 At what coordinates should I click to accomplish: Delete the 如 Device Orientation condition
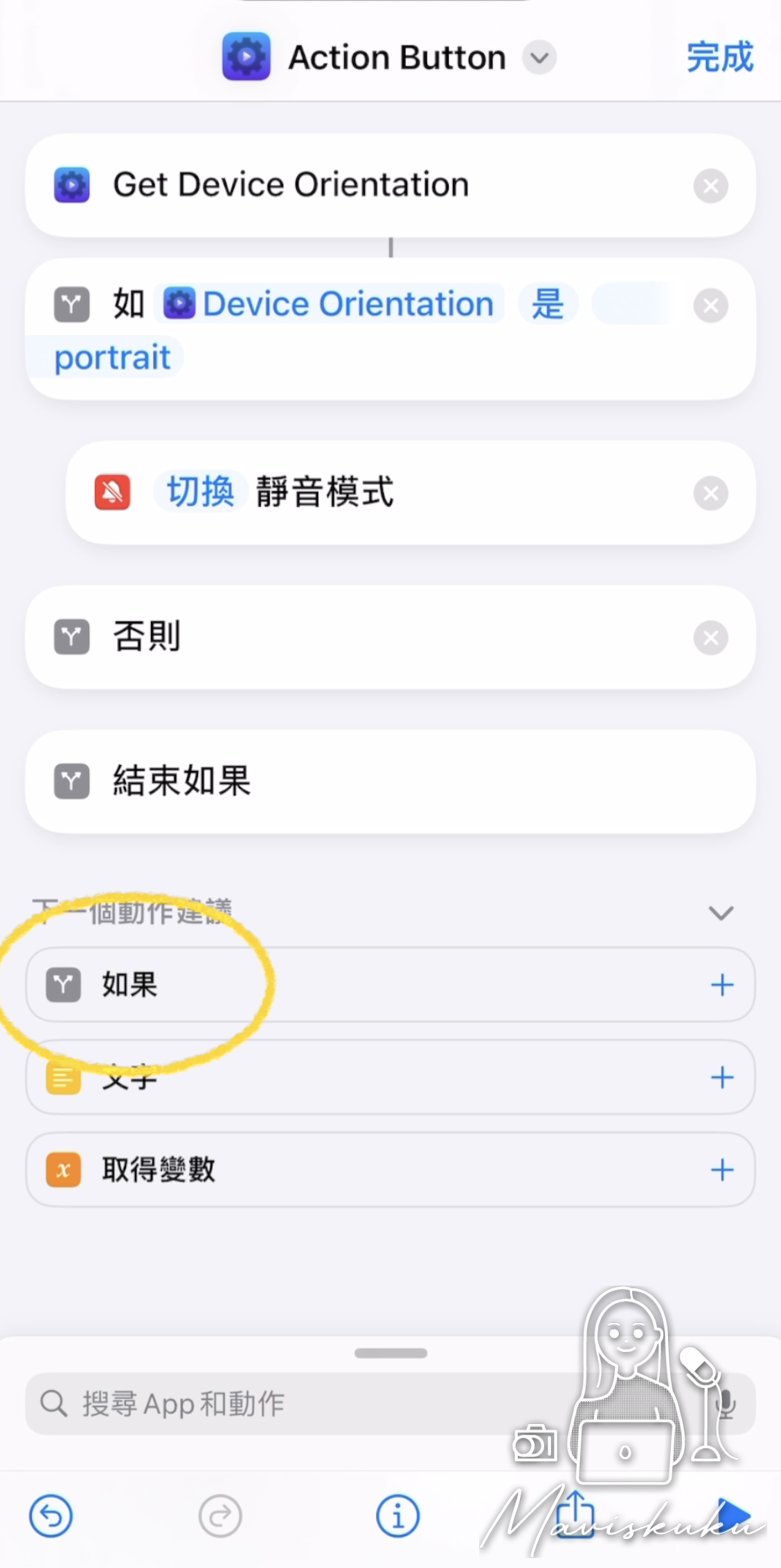(x=710, y=305)
